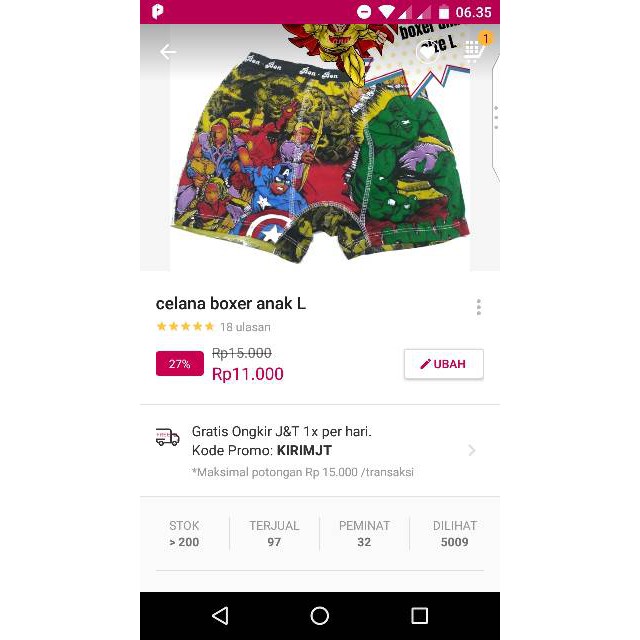
Task: View the 18 ulasan reviews
Action: [x=245, y=327]
